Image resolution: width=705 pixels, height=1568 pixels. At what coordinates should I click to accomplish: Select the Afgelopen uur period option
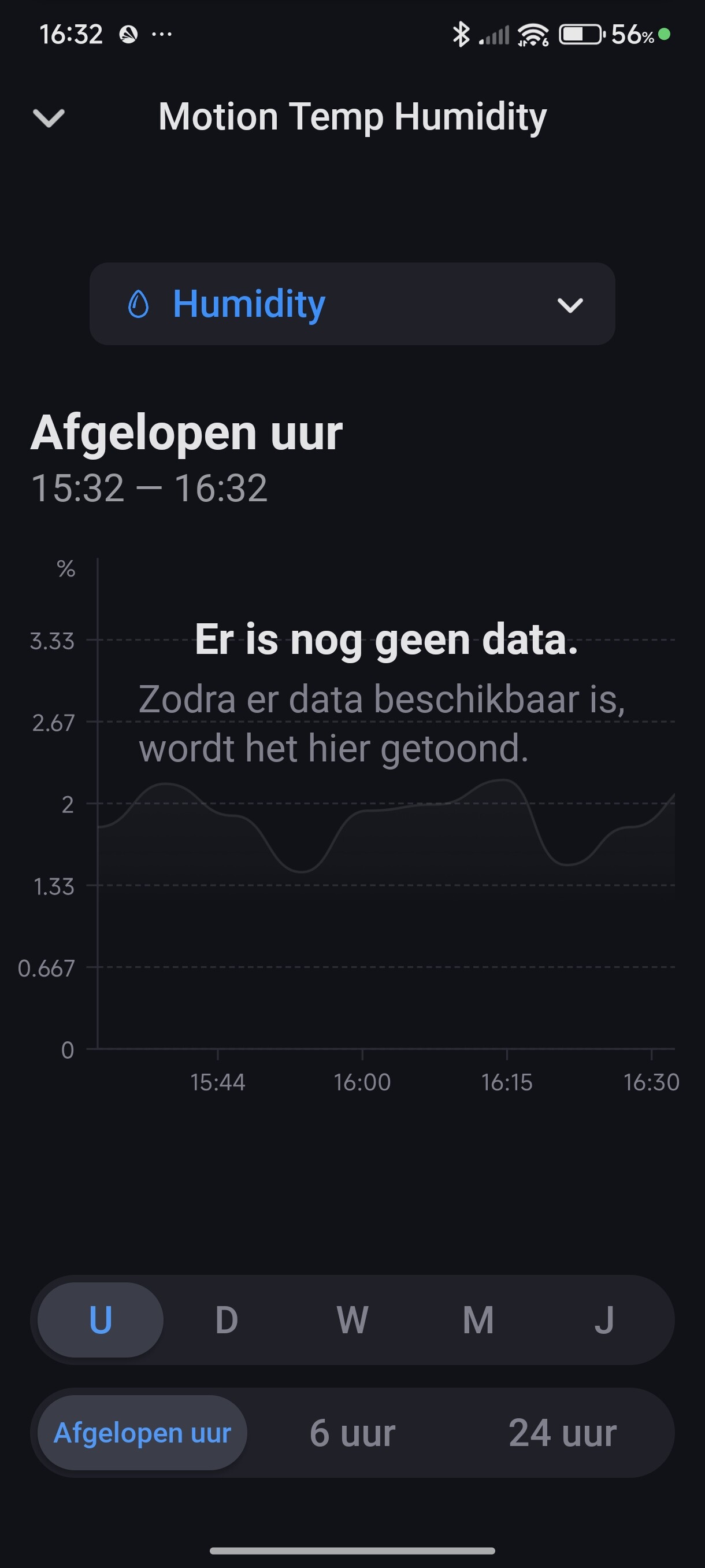pyautogui.click(x=142, y=1433)
